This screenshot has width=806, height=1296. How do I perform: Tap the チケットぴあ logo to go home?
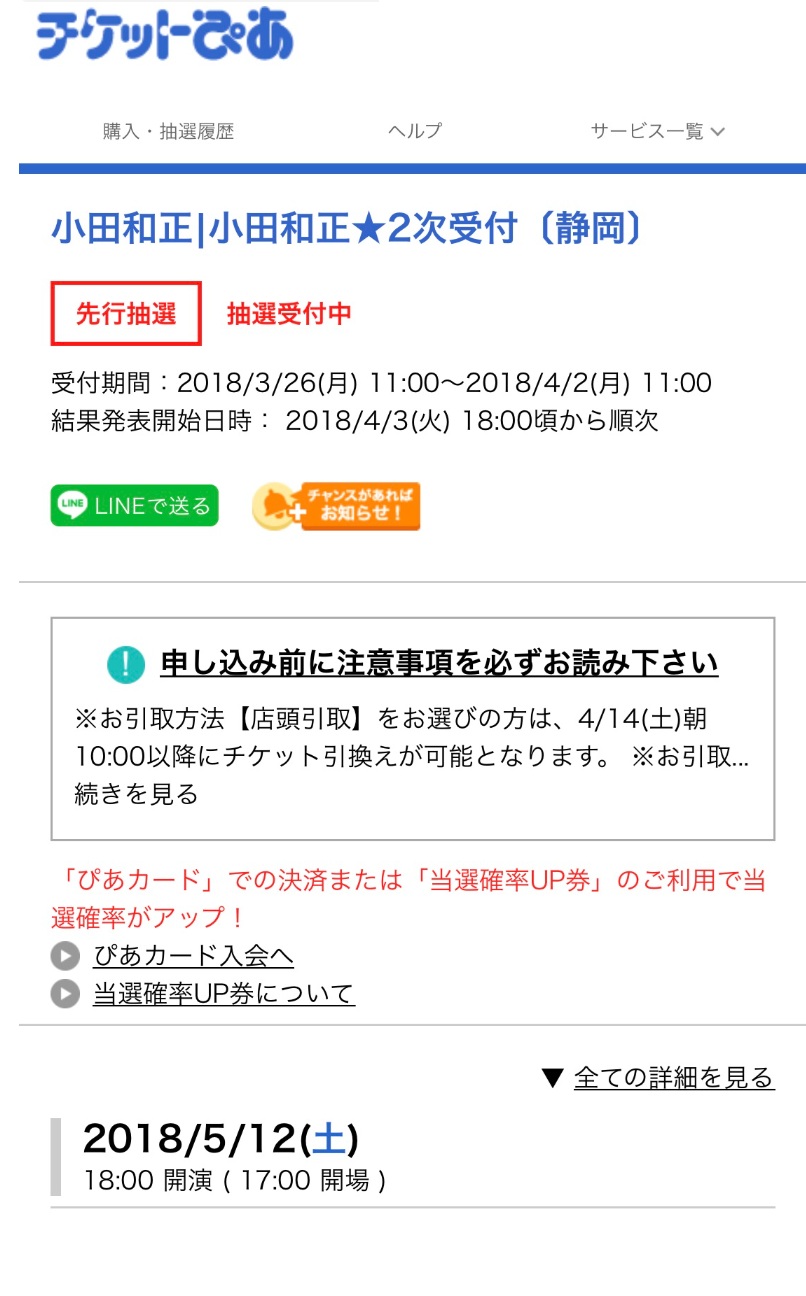pyautogui.click(x=165, y=35)
